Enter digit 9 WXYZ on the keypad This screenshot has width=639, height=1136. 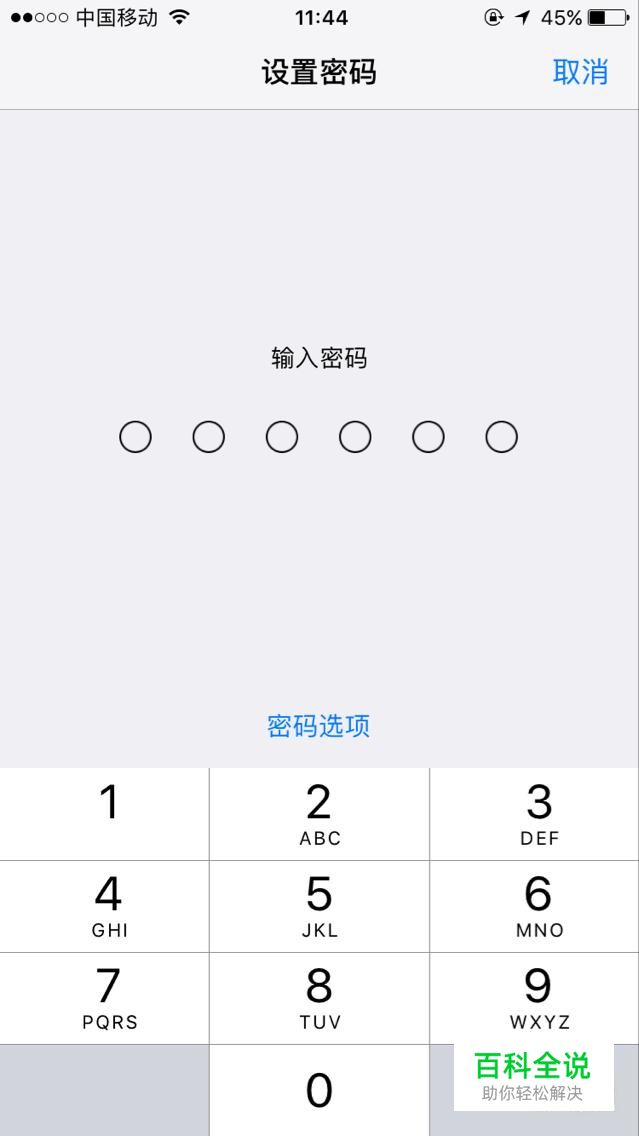(535, 998)
